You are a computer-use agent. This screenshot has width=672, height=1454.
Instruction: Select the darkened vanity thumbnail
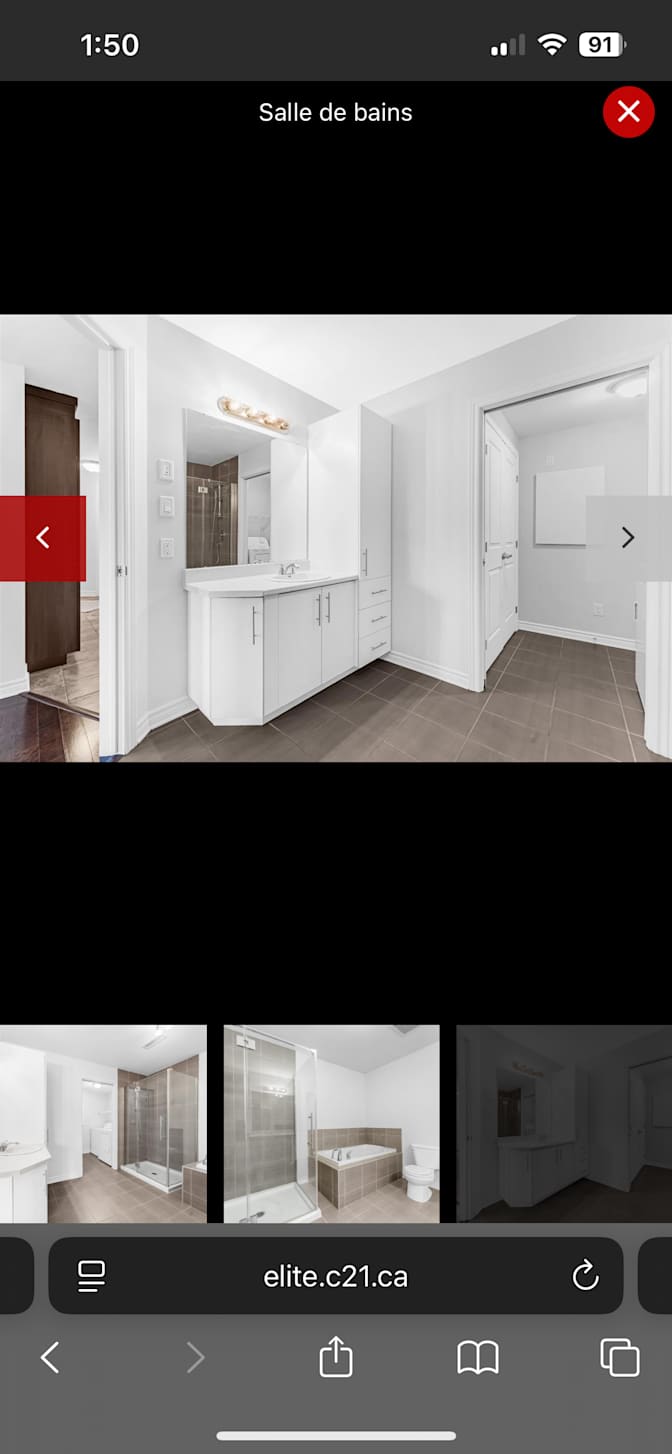click(564, 1123)
